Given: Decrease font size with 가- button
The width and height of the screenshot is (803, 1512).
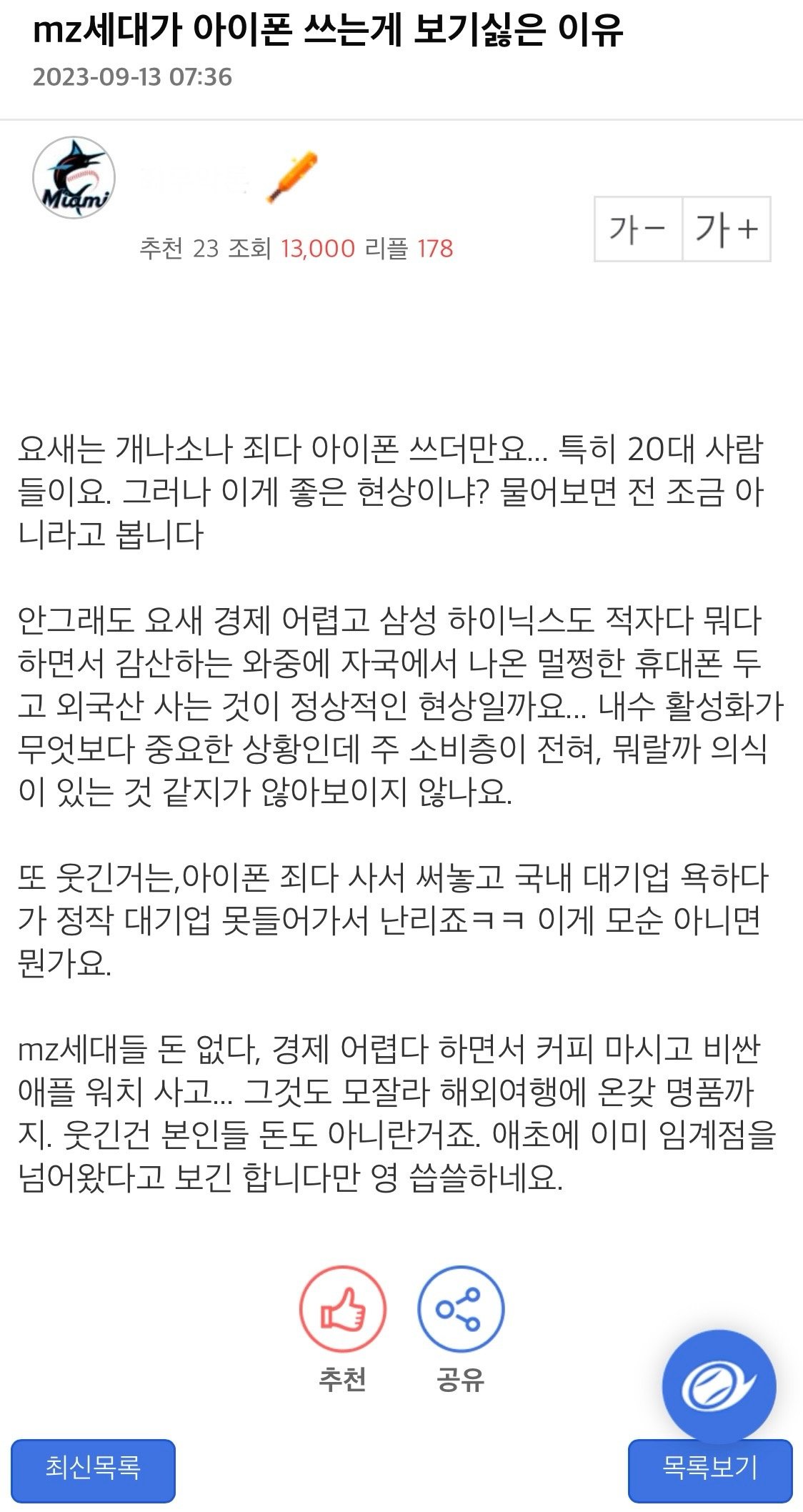Looking at the screenshot, I should (638, 229).
